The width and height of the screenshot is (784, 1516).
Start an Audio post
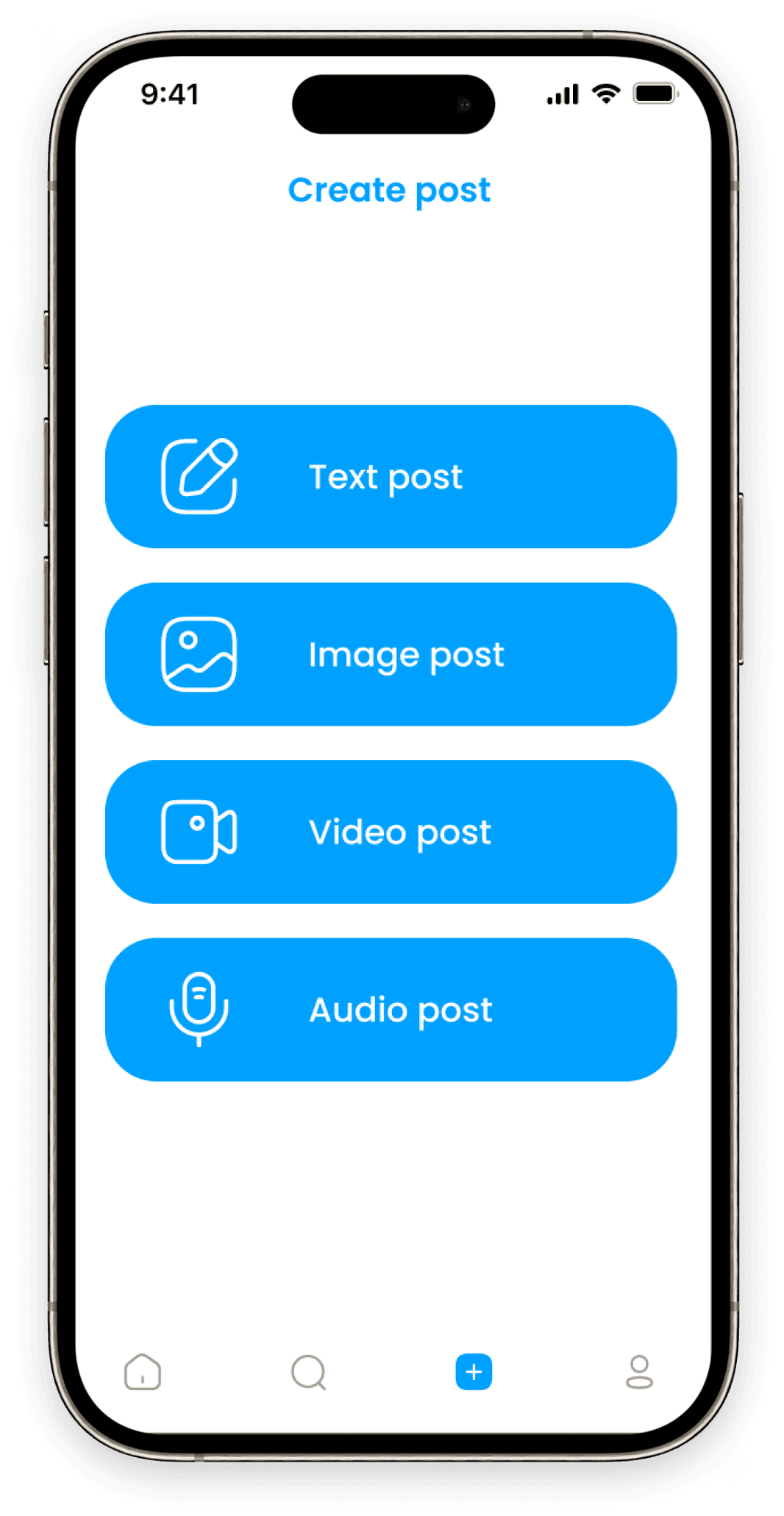(x=391, y=1009)
